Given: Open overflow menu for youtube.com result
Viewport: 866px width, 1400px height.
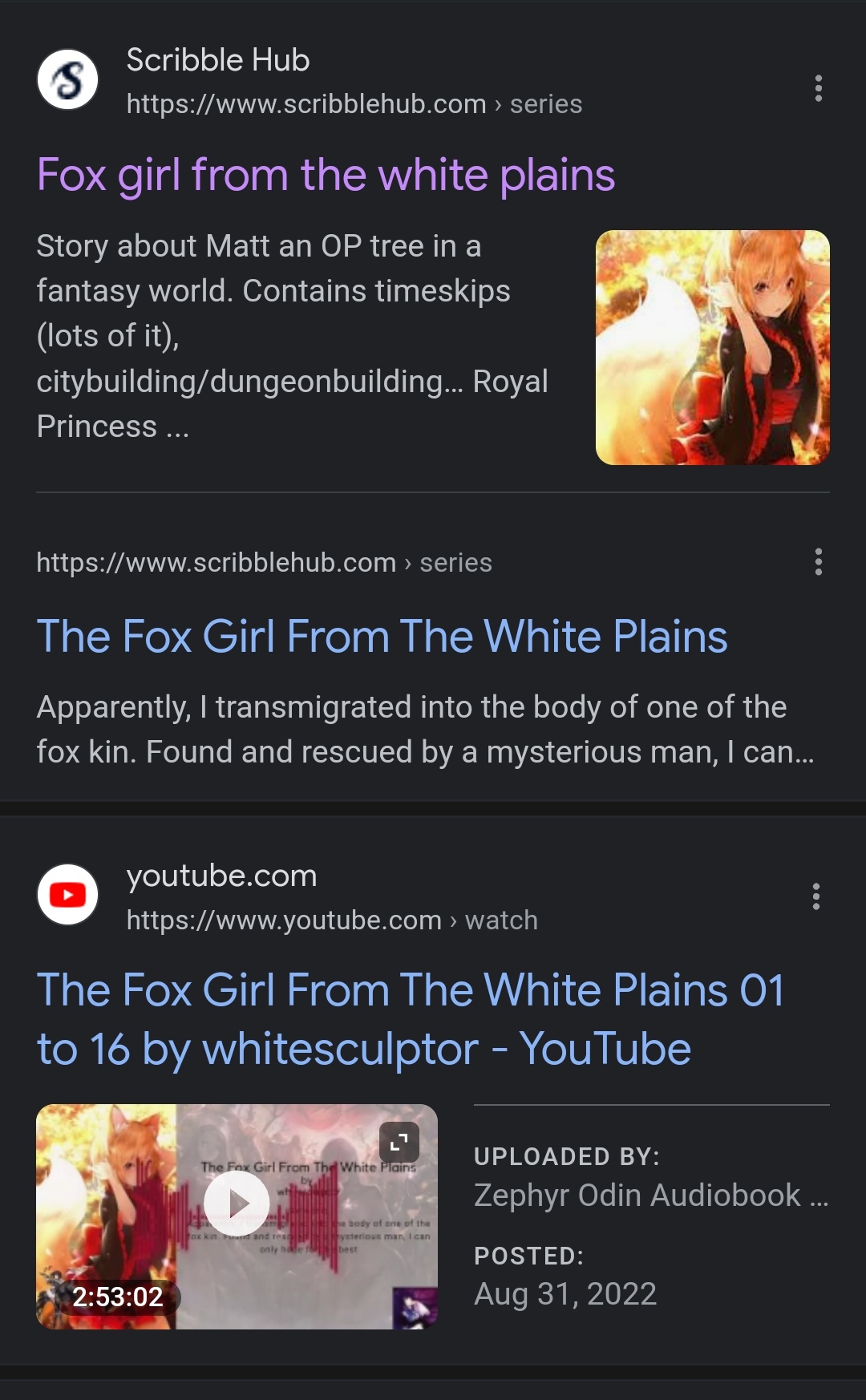Looking at the screenshot, I should pyautogui.click(x=815, y=896).
